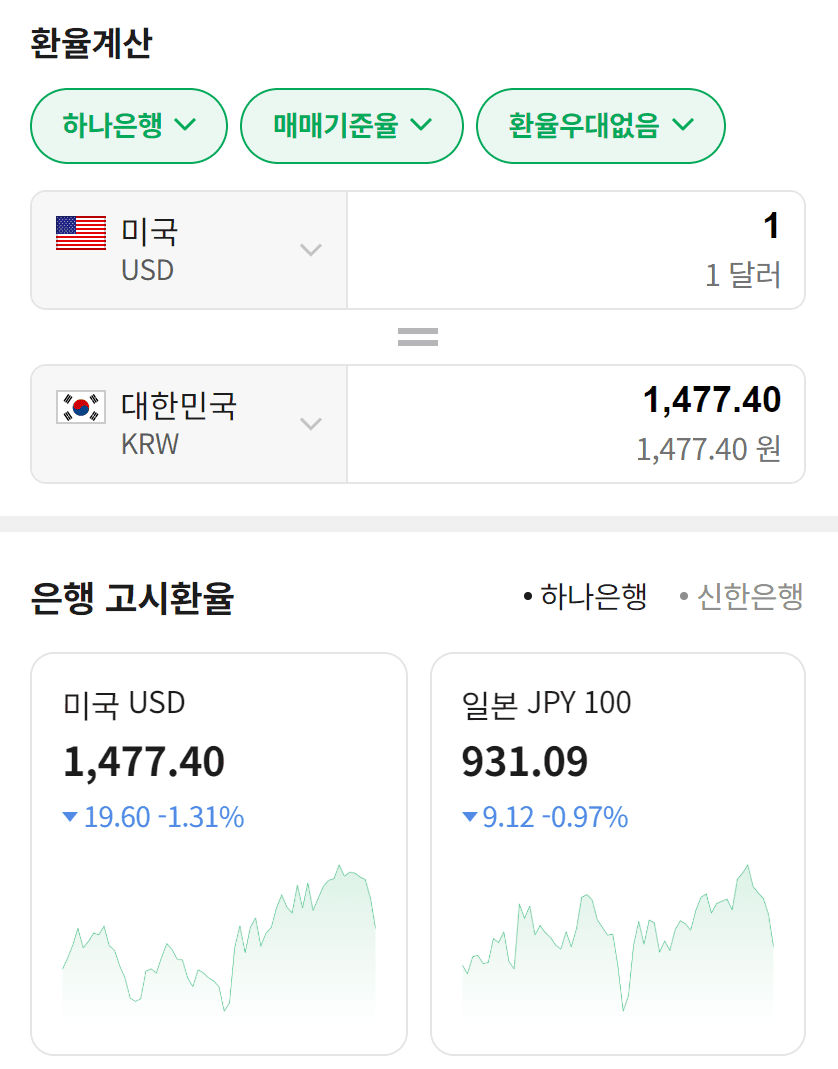This screenshot has width=838, height=1069.
Task: Open the 미국 USD rate card
Action: coord(219,853)
